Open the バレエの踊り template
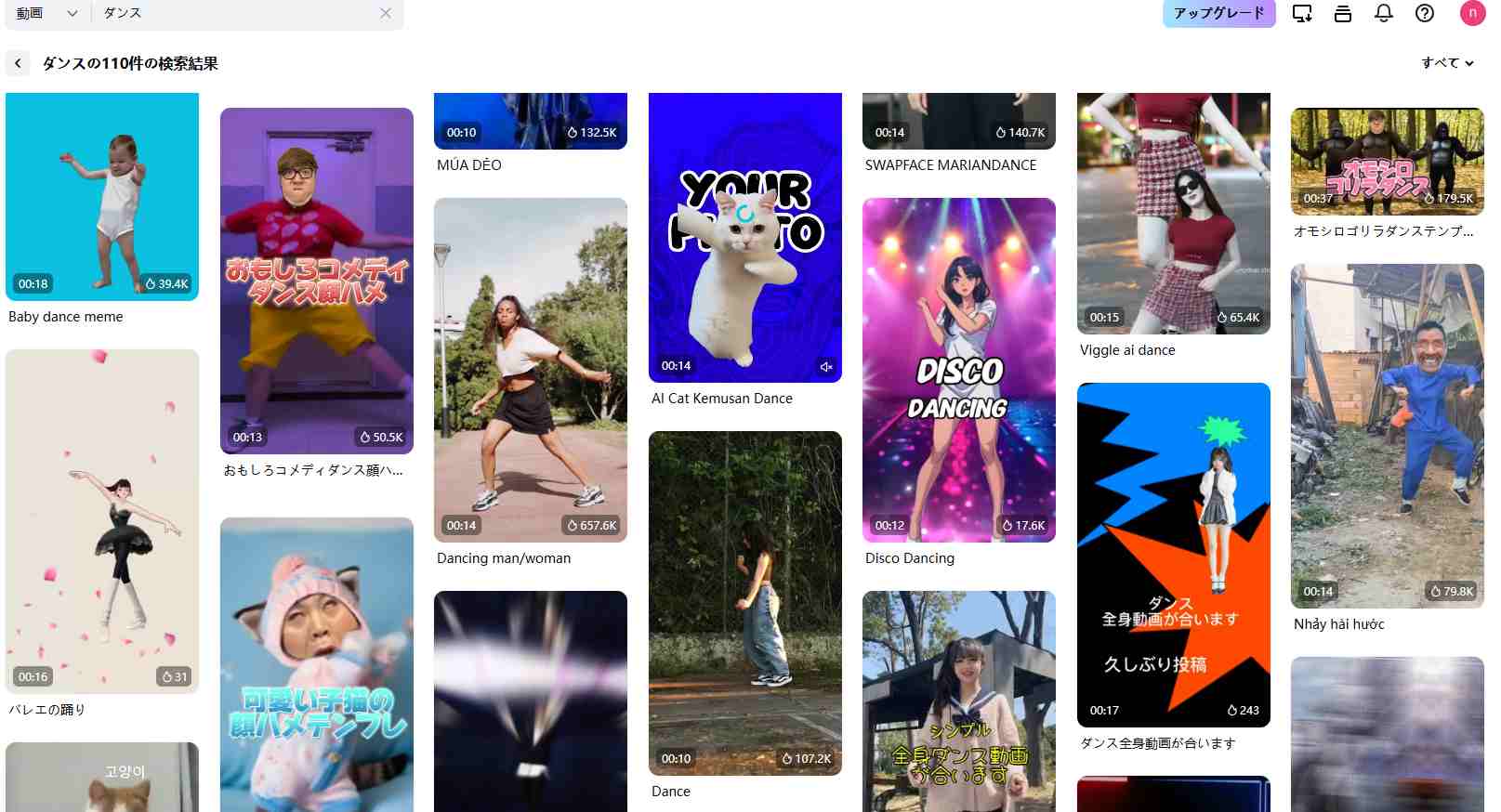 click(x=102, y=520)
